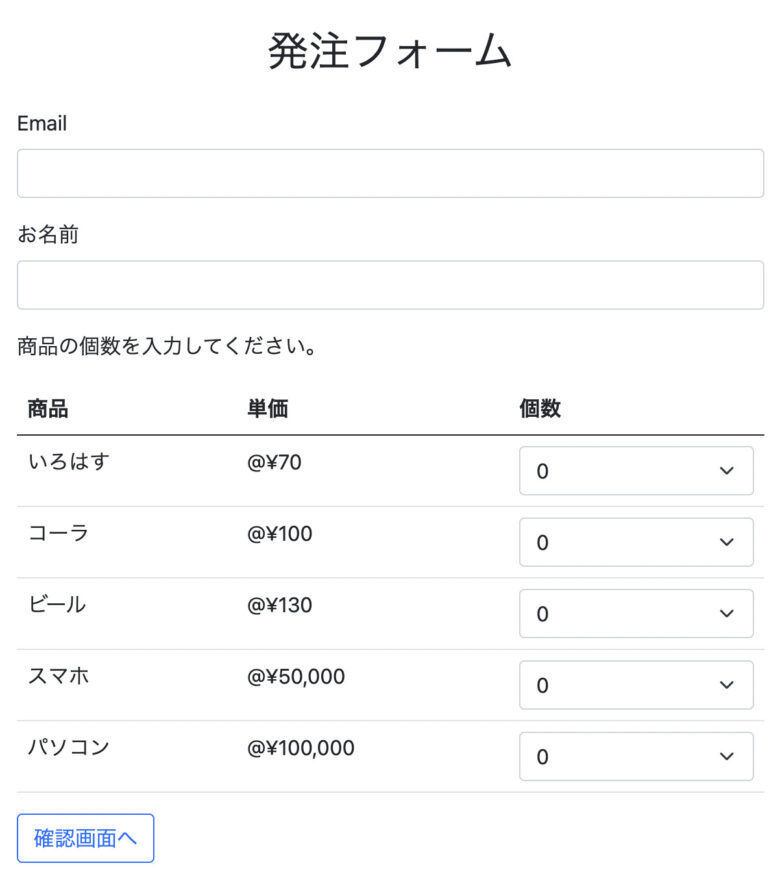Click the 単価 column header
The height and width of the screenshot is (896, 780).
265,409
